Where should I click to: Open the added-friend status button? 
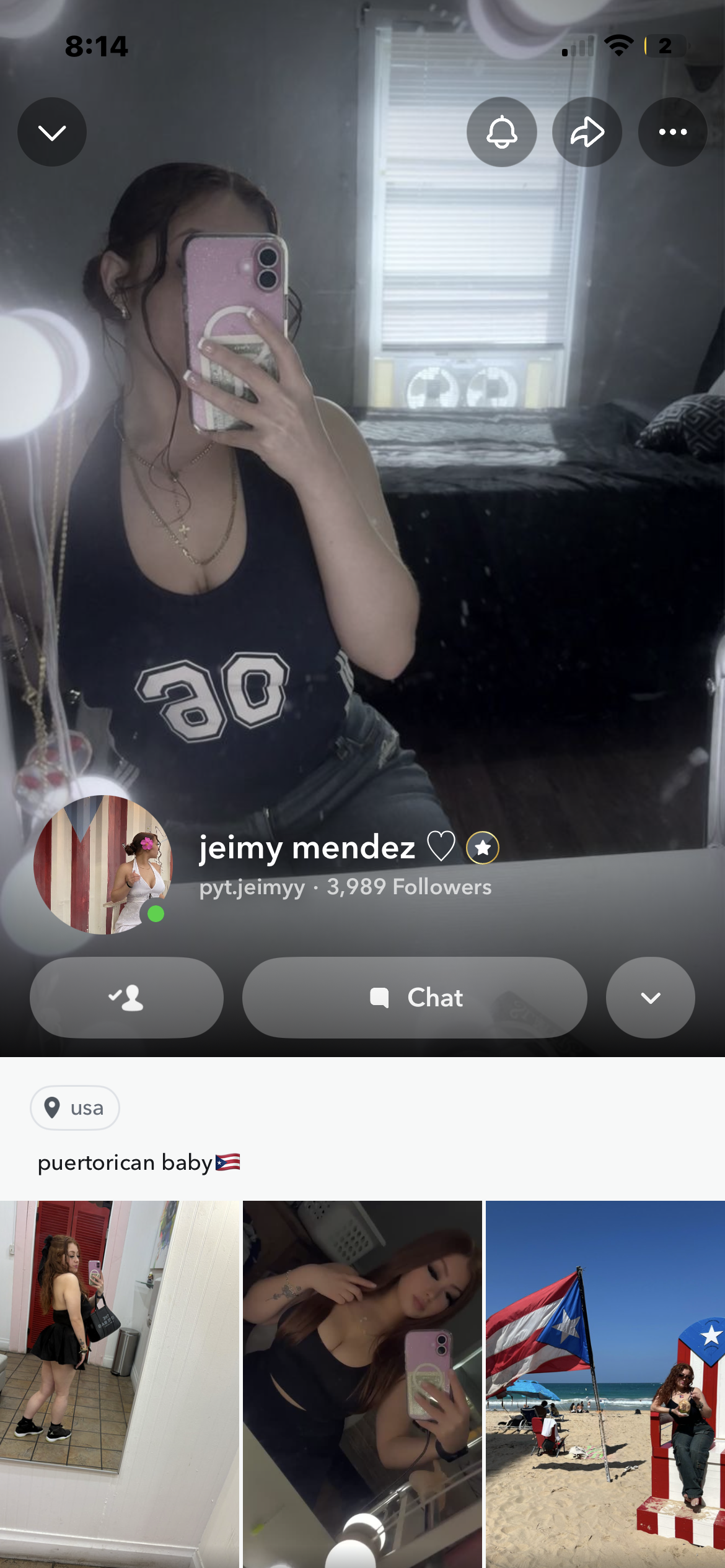126,998
